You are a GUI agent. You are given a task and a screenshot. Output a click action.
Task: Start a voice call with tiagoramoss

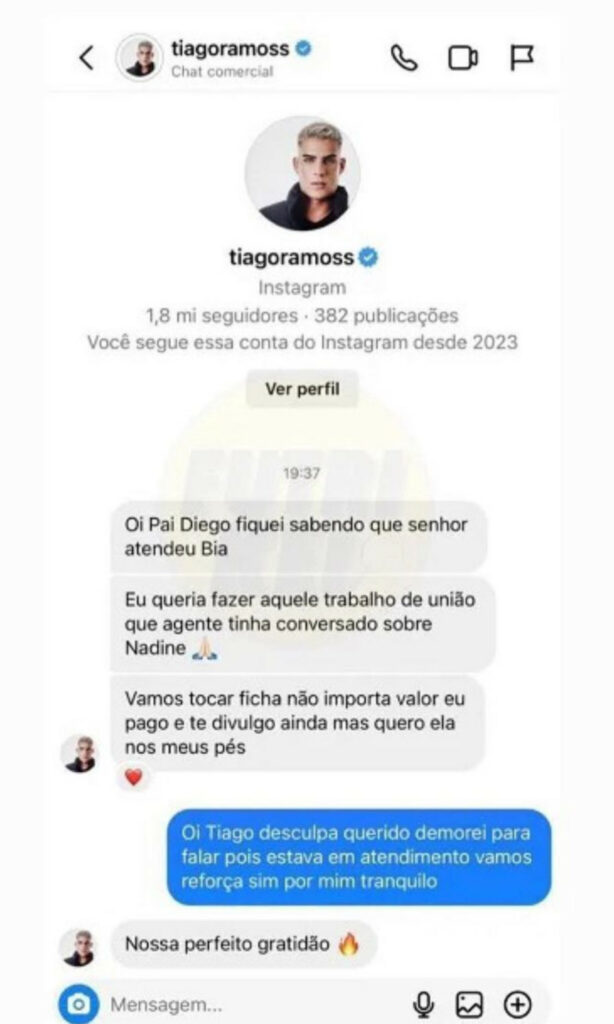pos(403,58)
